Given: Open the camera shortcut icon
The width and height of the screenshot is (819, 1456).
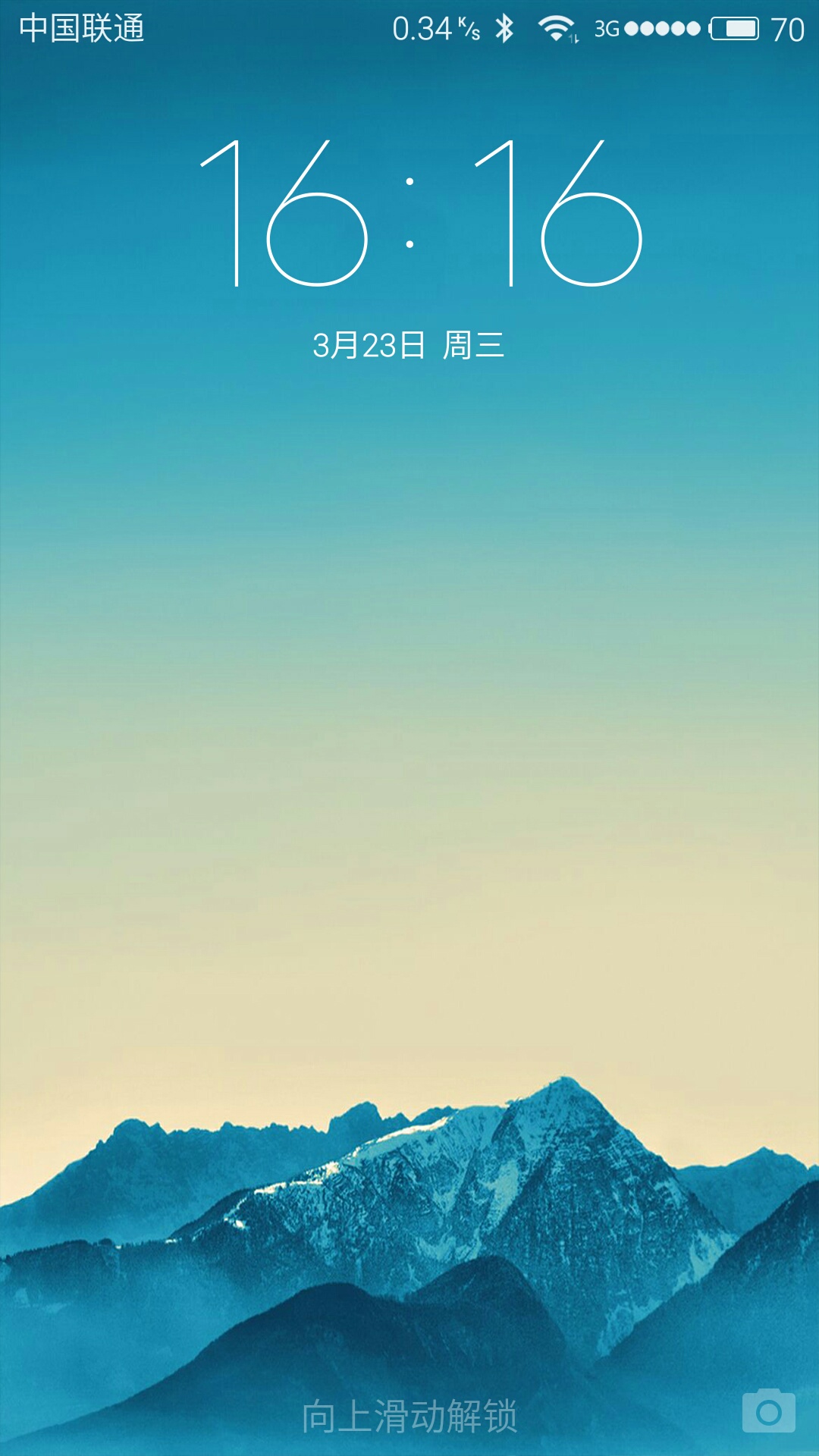Looking at the screenshot, I should 768,1411.
